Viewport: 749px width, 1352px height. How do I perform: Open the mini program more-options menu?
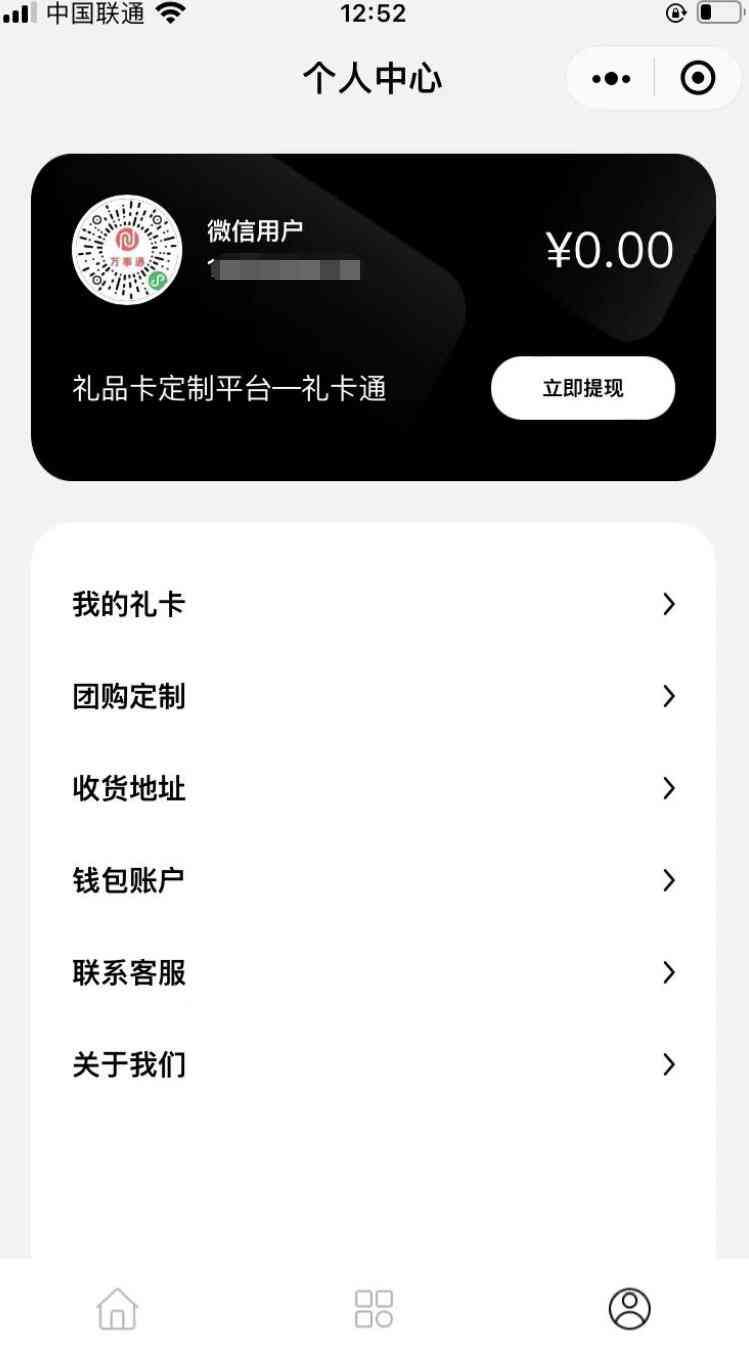611,78
